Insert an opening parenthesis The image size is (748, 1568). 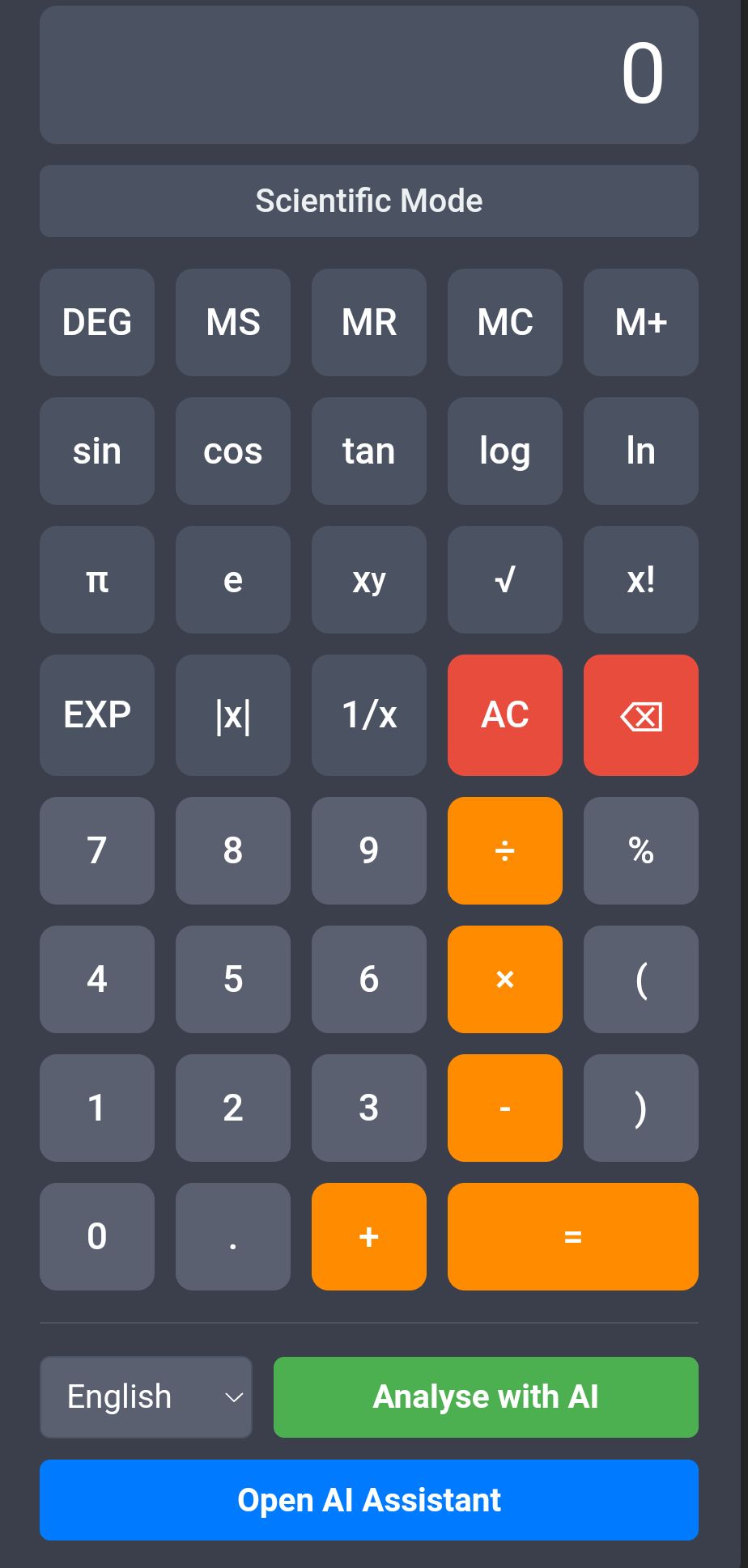640,979
